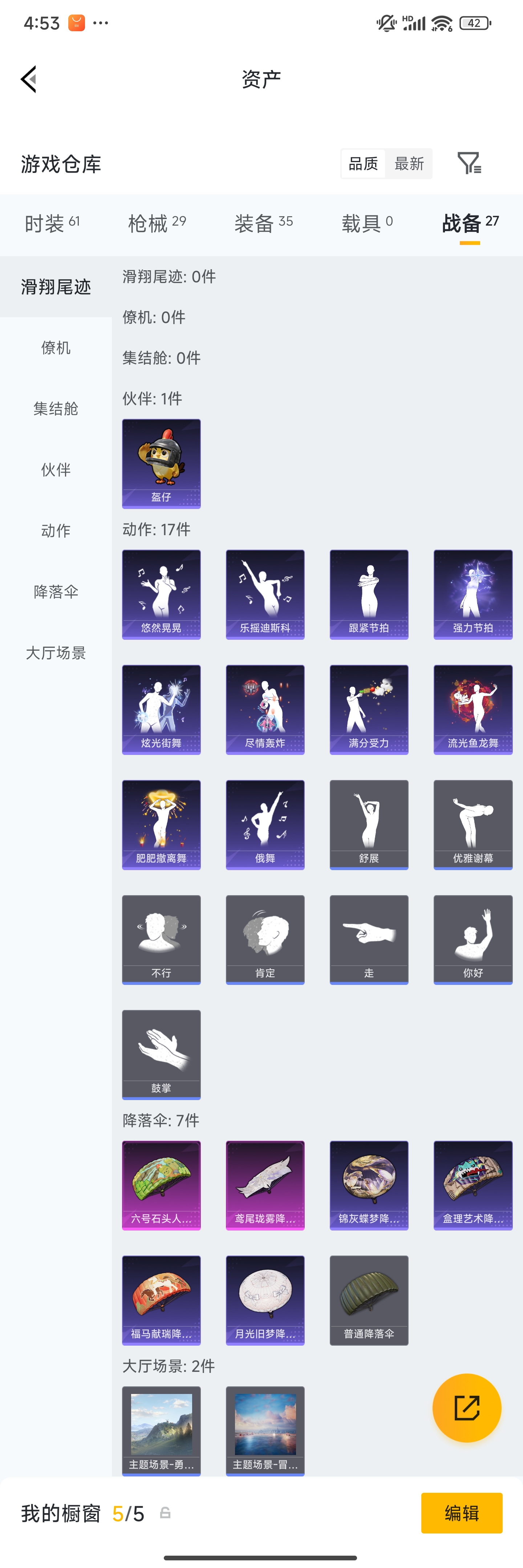Tap the back arrow to leave 资产 page

point(28,78)
